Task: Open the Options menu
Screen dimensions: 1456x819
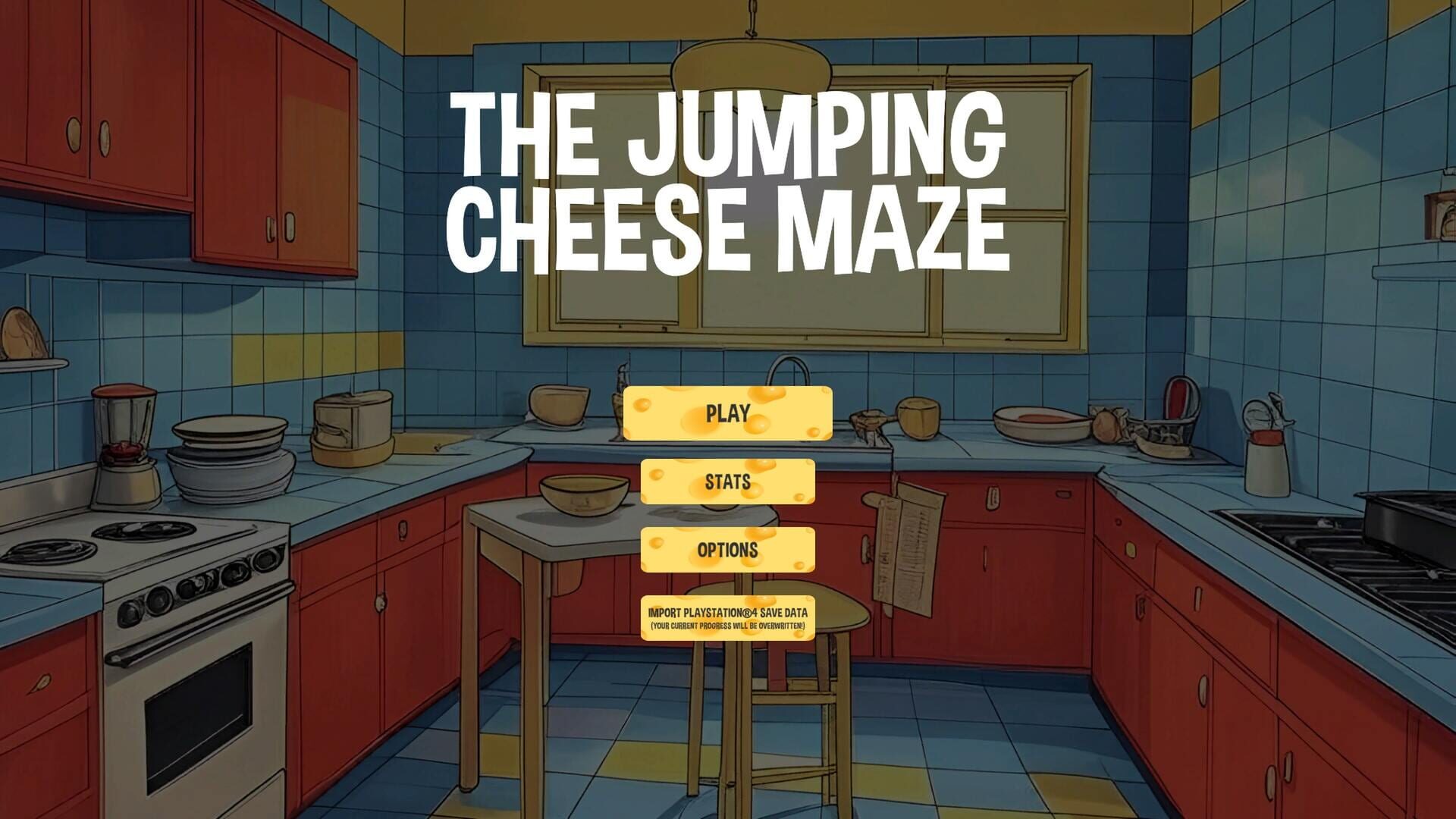Action: [x=727, y=550]
